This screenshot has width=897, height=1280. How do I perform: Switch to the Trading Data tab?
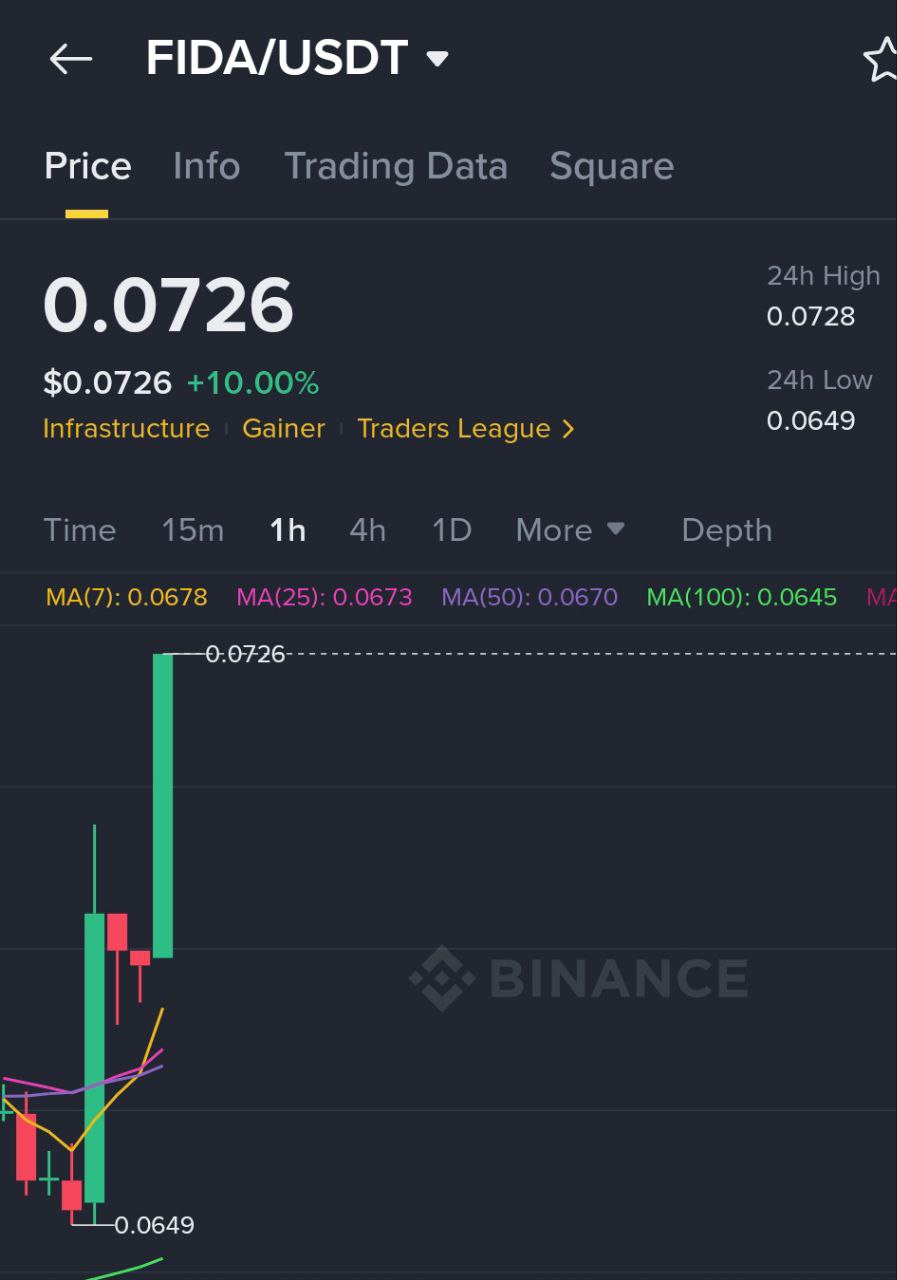(x=396, y=166)
